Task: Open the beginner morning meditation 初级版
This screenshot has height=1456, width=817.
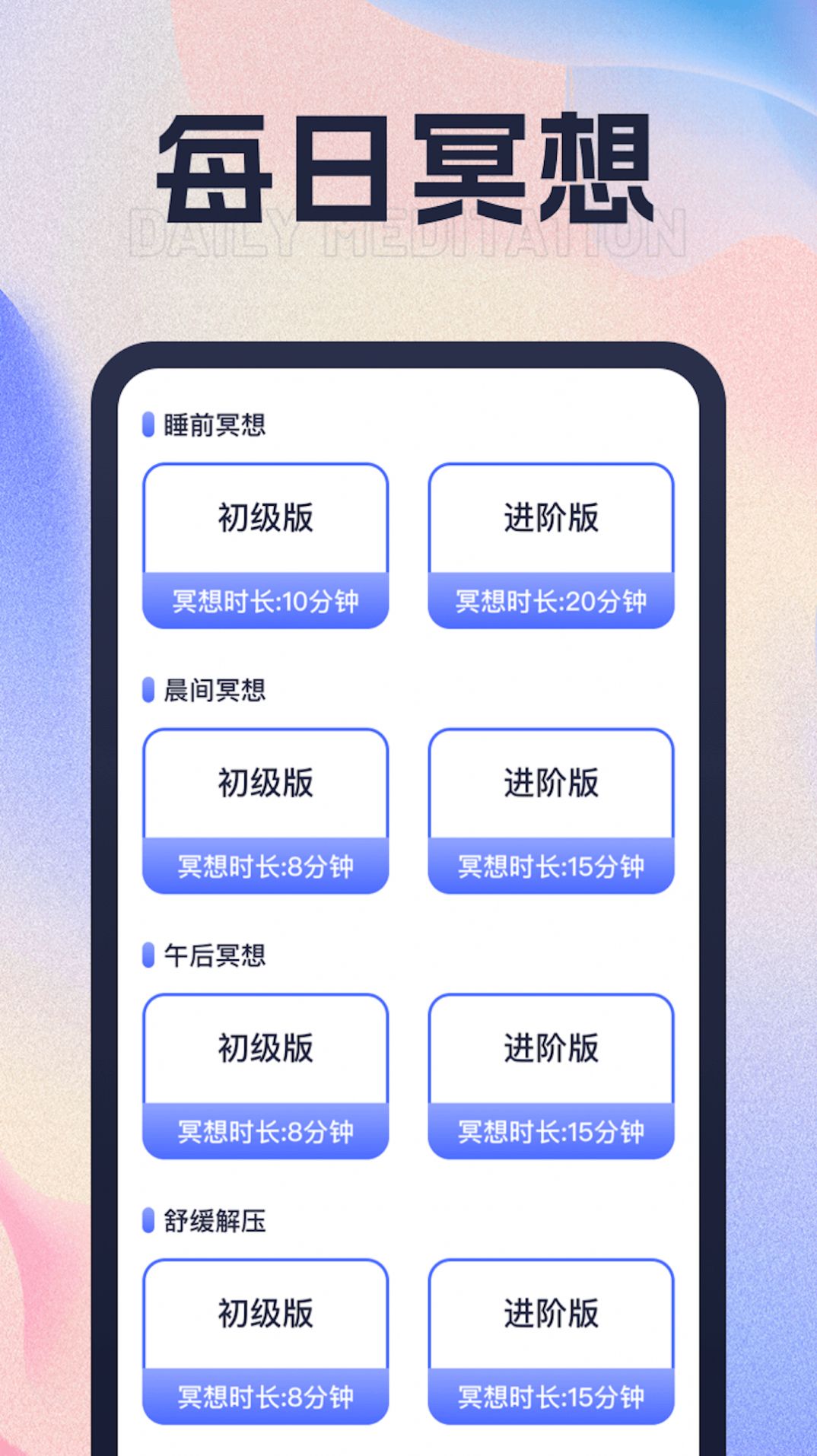Action: (265, 785)
